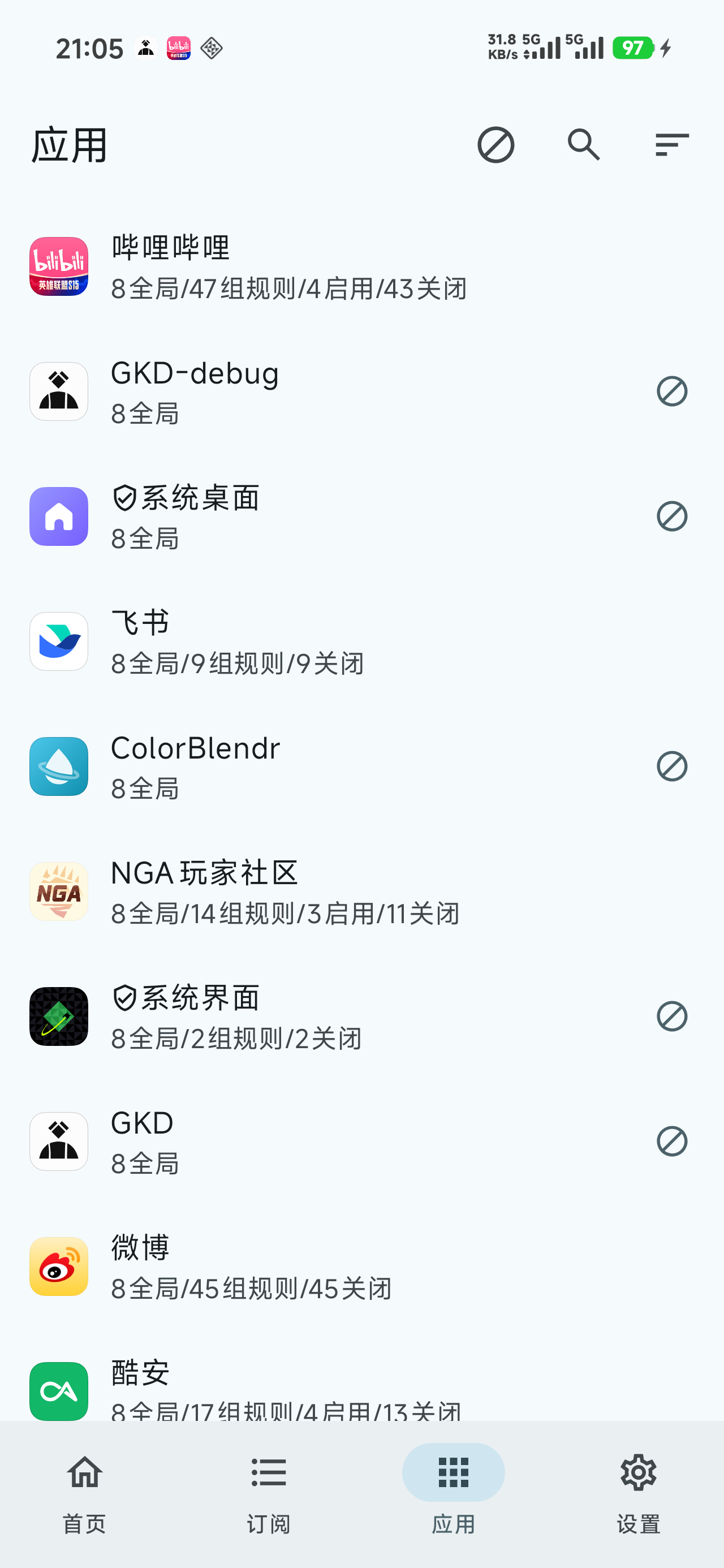Image resolution: width=724 pixels, height=1568 pixels.
Task: Tap the block icon beside GKD-debug
Action: pyautogui.click(x=671, y=391)
